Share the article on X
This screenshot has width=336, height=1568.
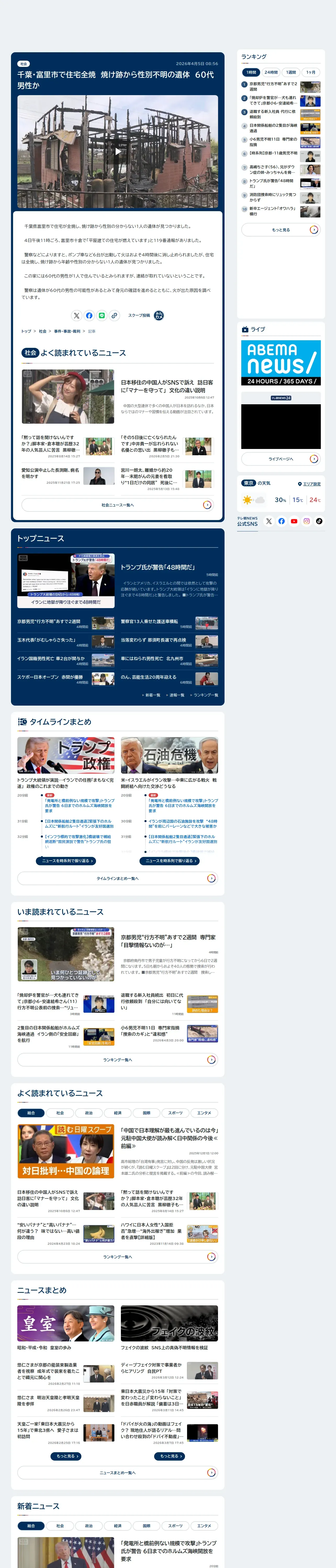click(x=76, y=315)
